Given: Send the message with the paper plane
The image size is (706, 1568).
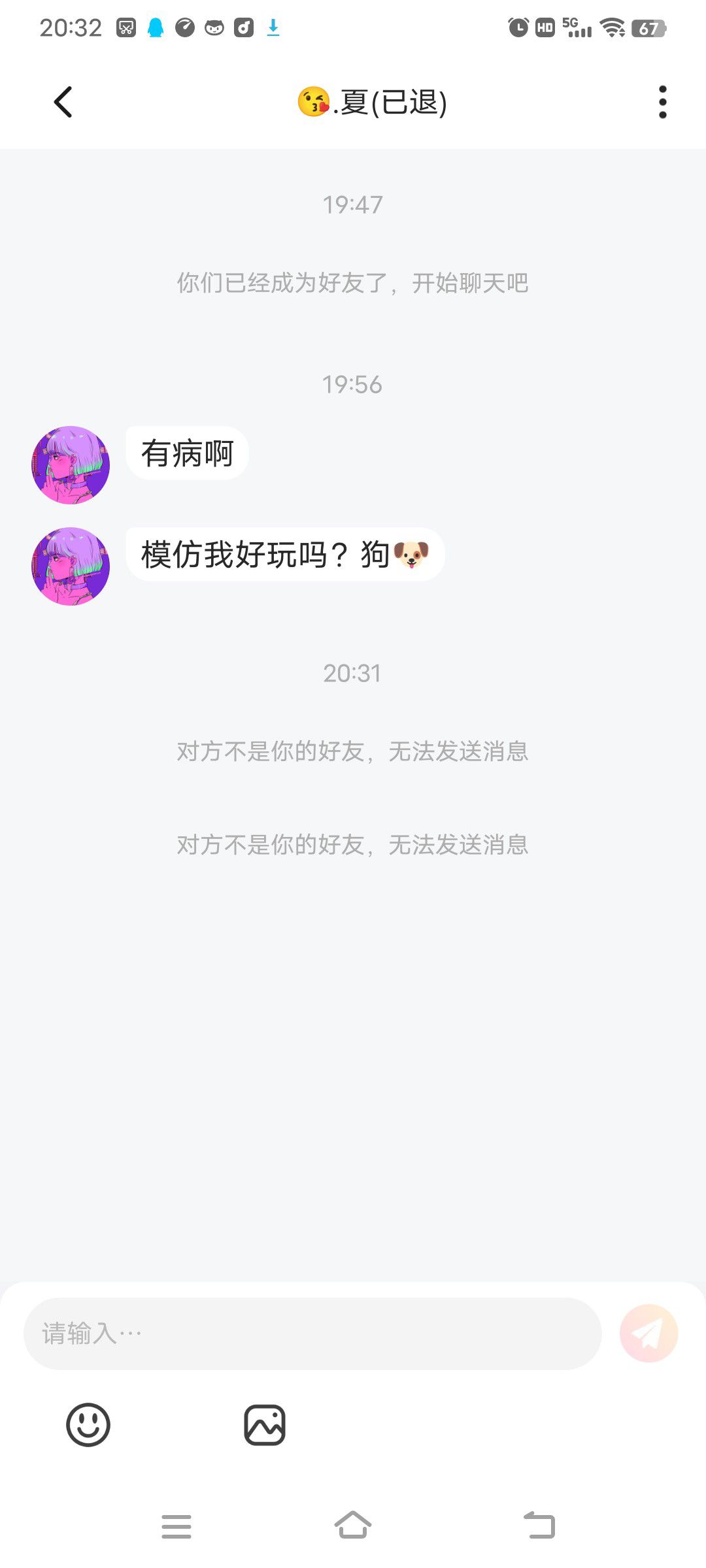Looking at the screenshot, I should 648,1333.
